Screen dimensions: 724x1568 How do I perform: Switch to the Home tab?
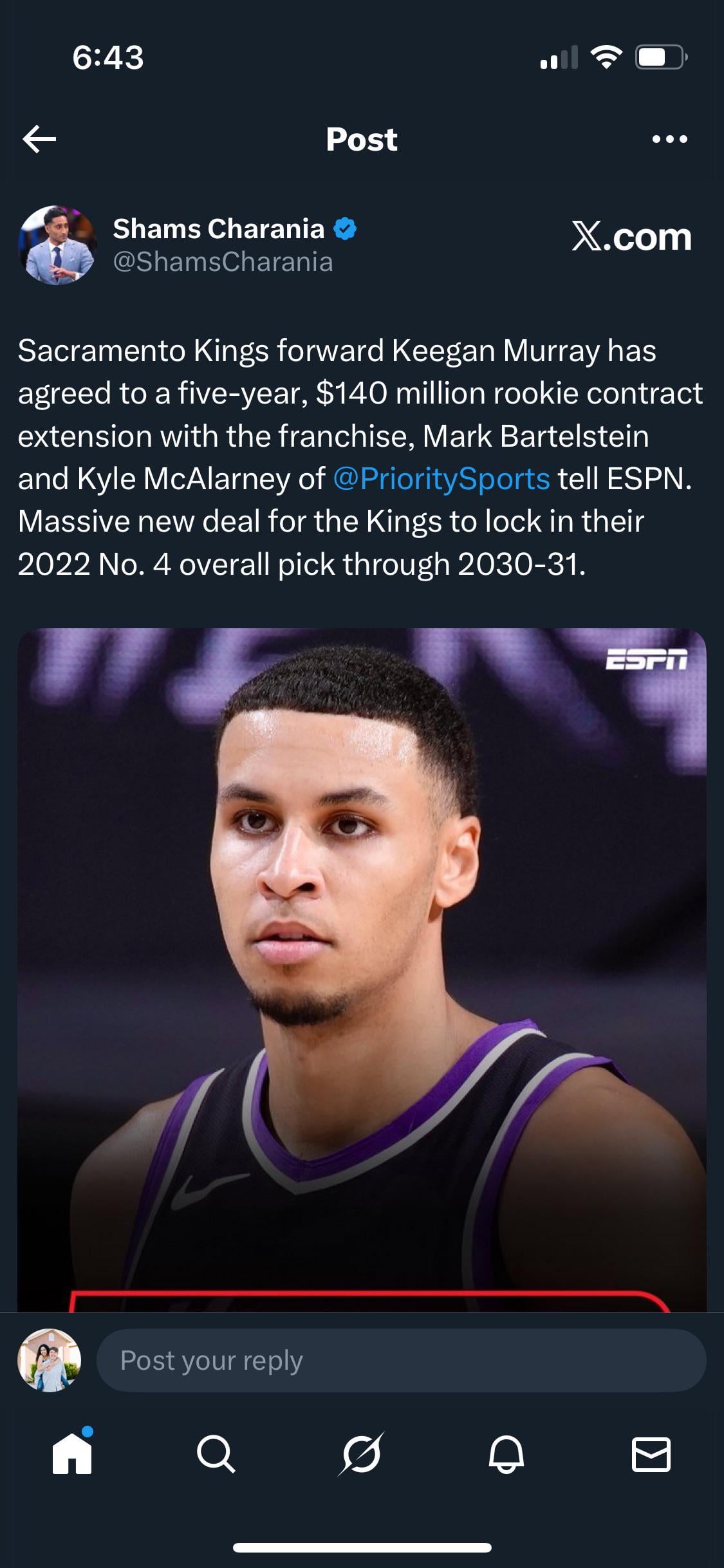coord(72,1454)
